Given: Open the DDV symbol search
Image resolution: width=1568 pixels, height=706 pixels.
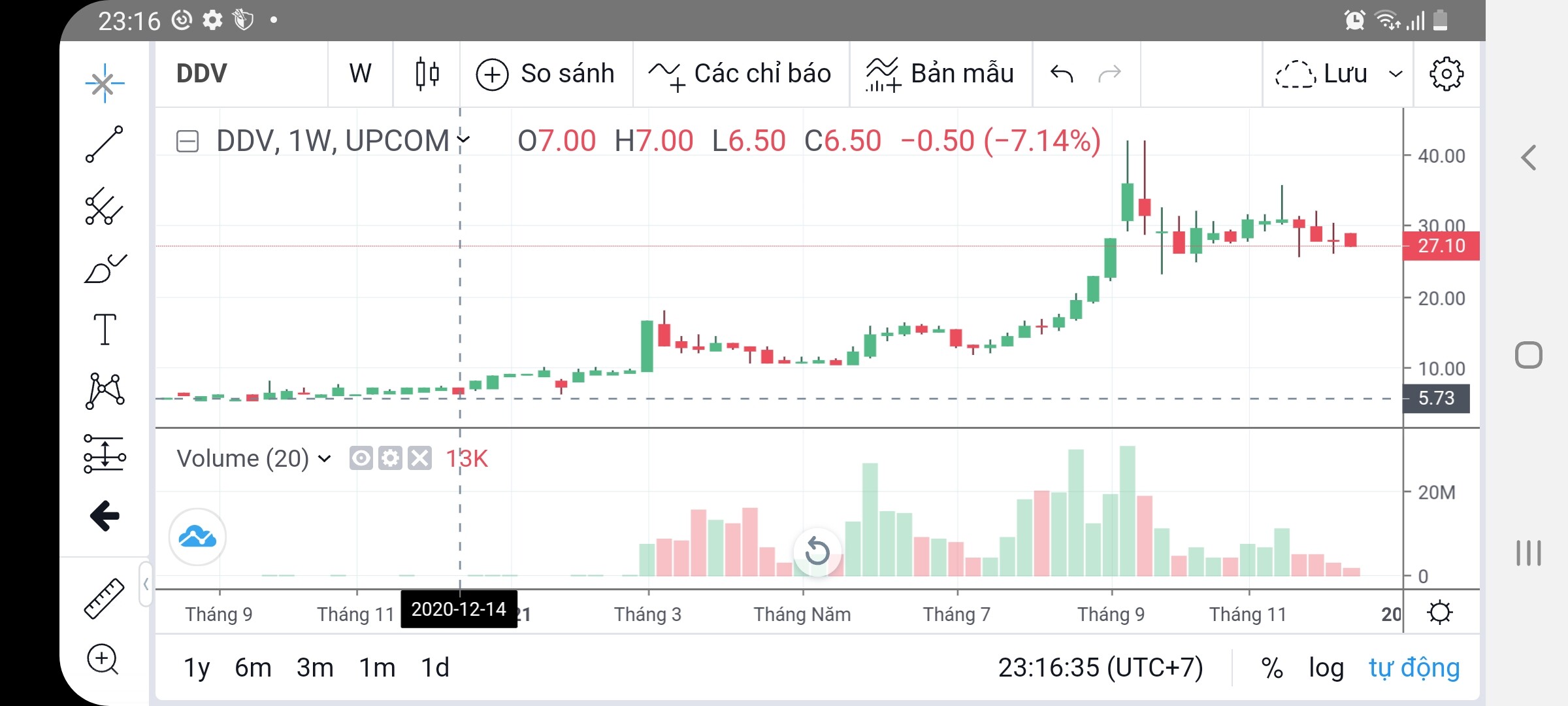Looking at the screenshot, I should (202, 74).
